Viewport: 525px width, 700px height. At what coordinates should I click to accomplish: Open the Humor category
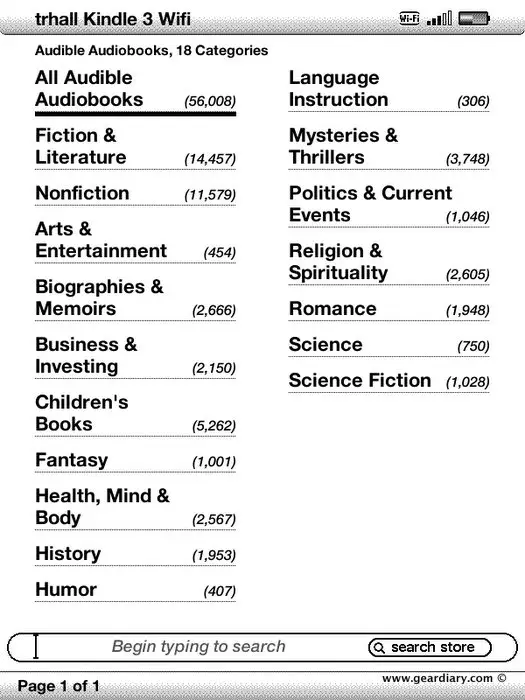pyautogui.click(x=135, y=590)
